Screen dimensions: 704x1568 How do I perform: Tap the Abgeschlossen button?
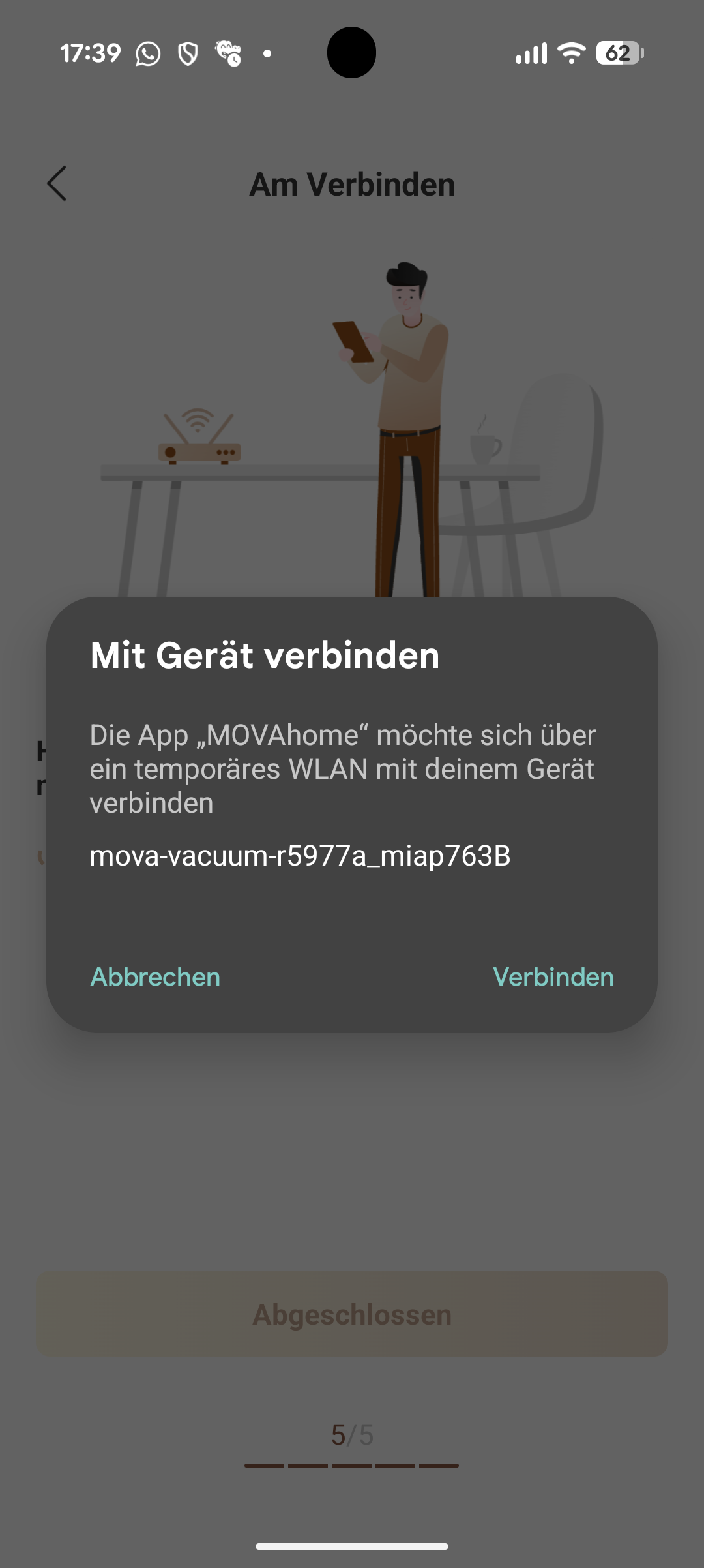click(x=352, y=1314)
